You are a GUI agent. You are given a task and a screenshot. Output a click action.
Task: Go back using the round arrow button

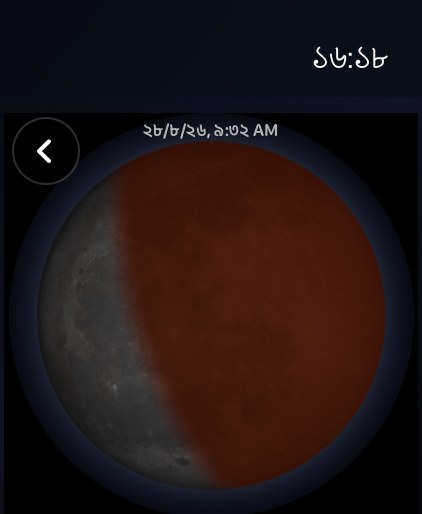point(46,151)
